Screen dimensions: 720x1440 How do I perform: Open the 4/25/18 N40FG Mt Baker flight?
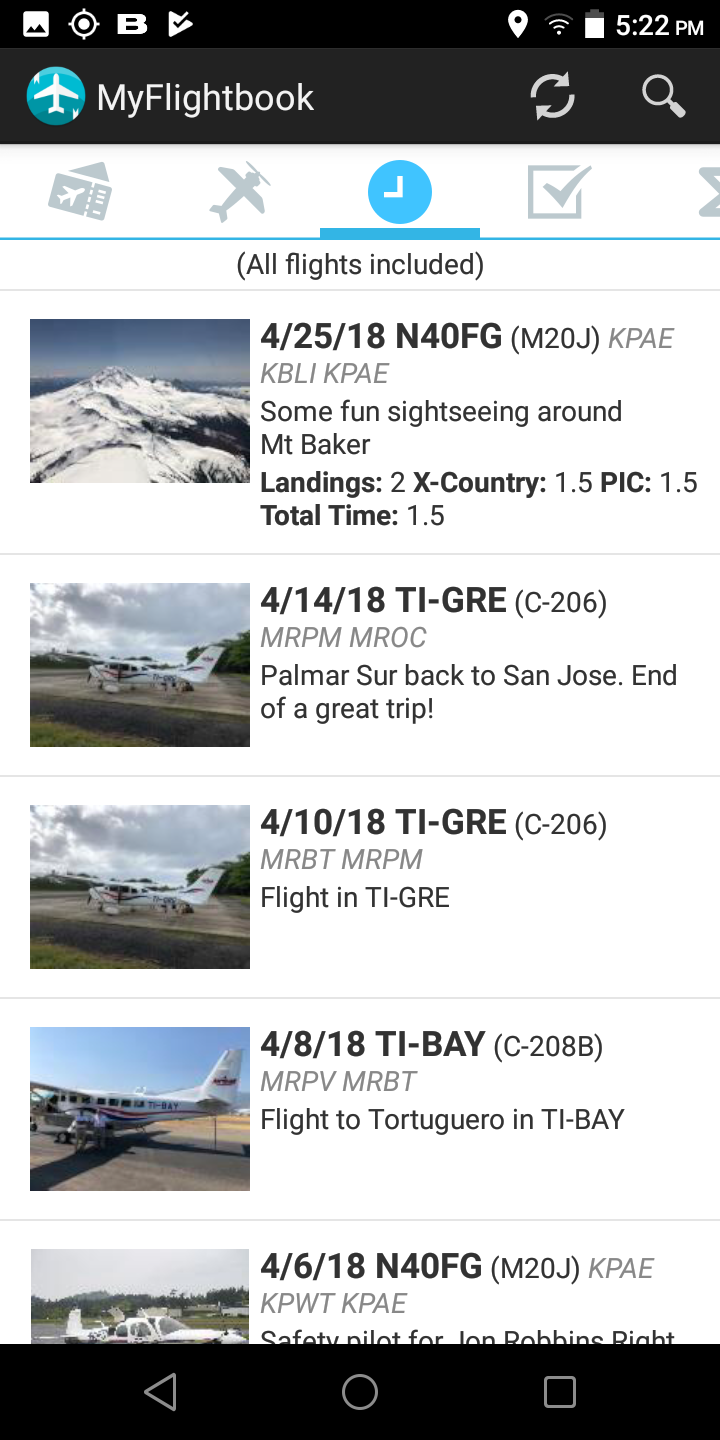tap(360, 423)
